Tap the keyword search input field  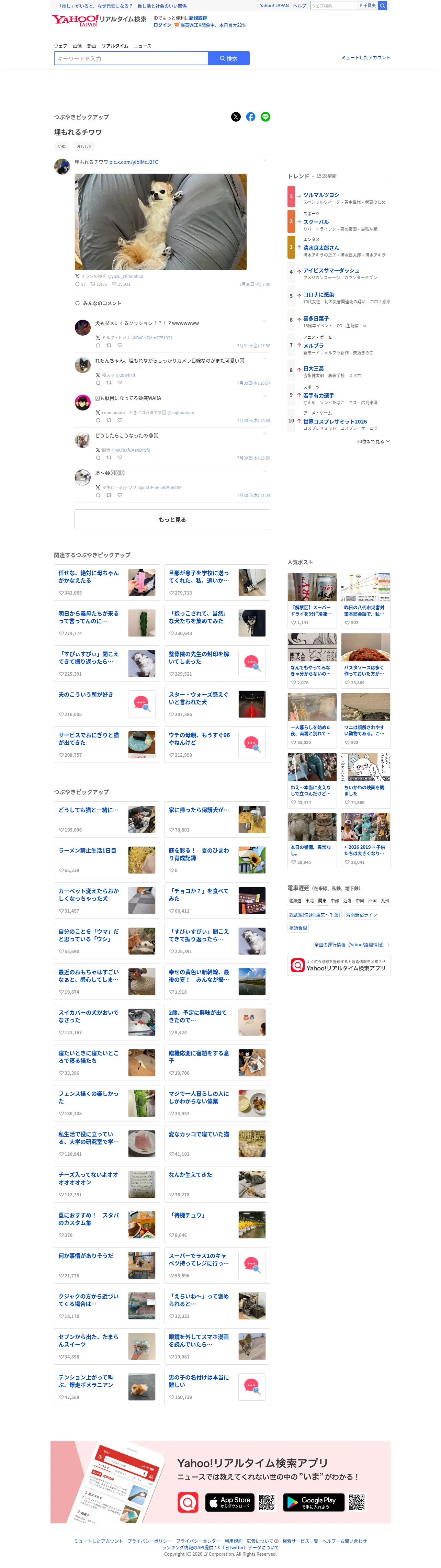pyautogui.click(x=131, y=58)
